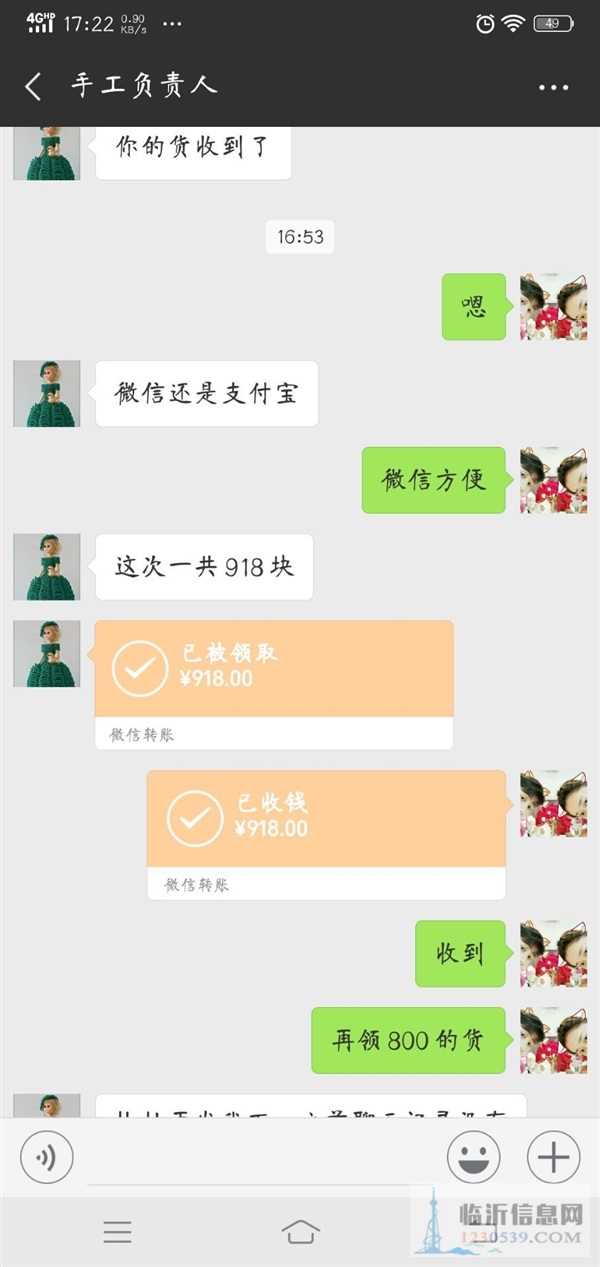600x1267 pixels.
Task: Tap my avatar next to 微信方便
Action: 553,480
